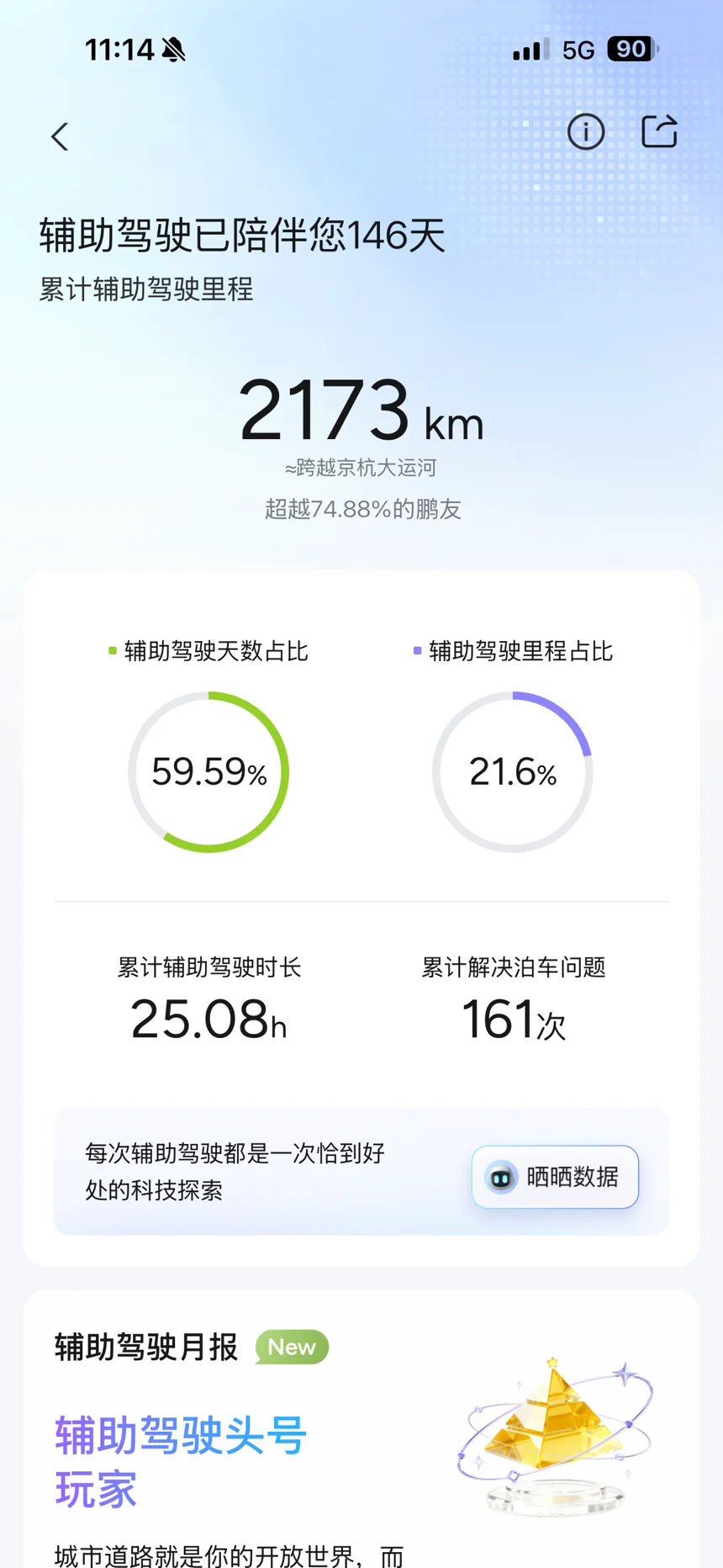Open the 辅助驾驶月报 card
The height and width of the screenshot is (1568, 723).
[361, 1429]
